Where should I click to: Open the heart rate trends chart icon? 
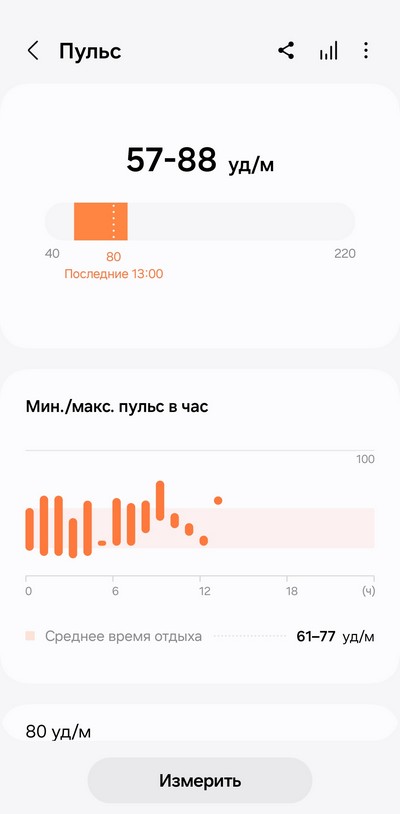(328, 51)
